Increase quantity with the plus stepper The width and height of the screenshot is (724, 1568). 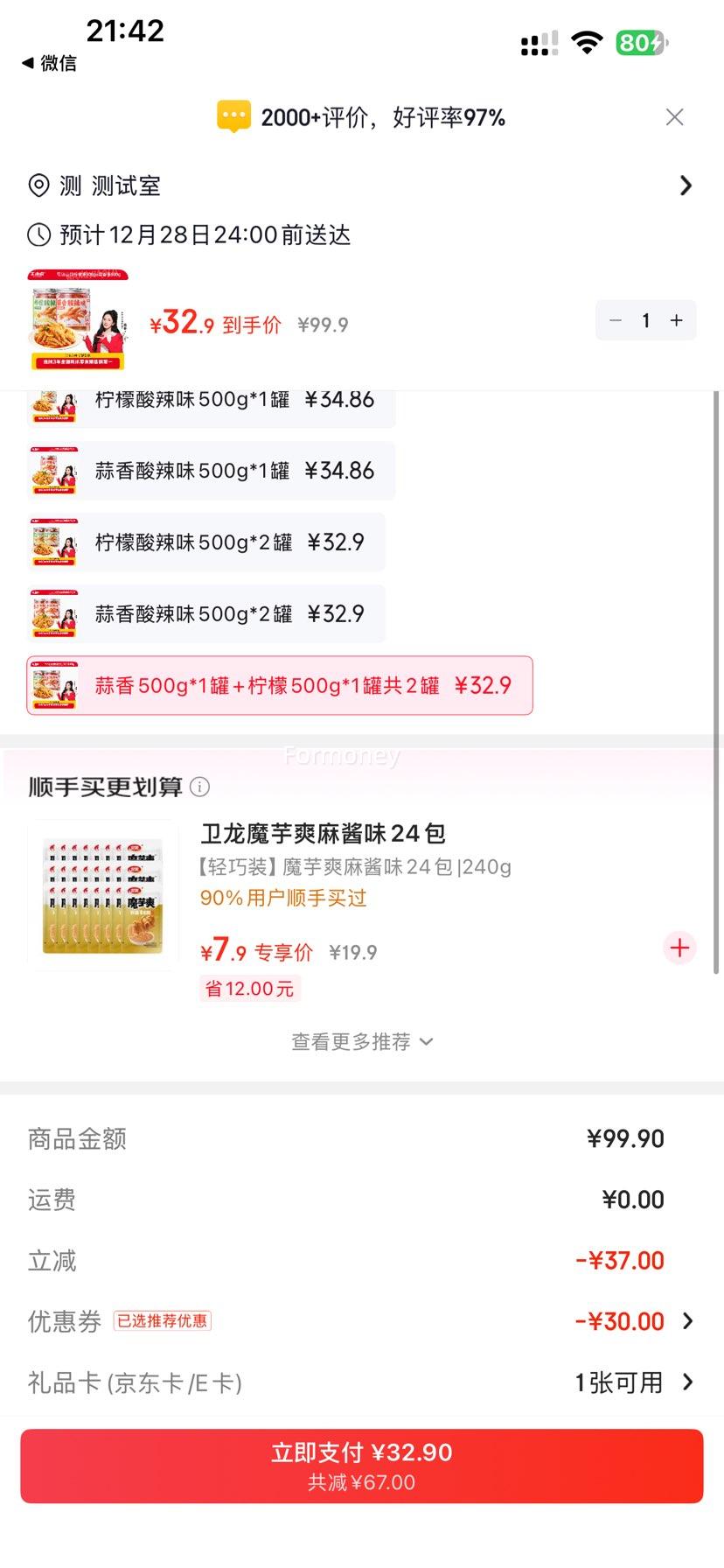(675, 320)
